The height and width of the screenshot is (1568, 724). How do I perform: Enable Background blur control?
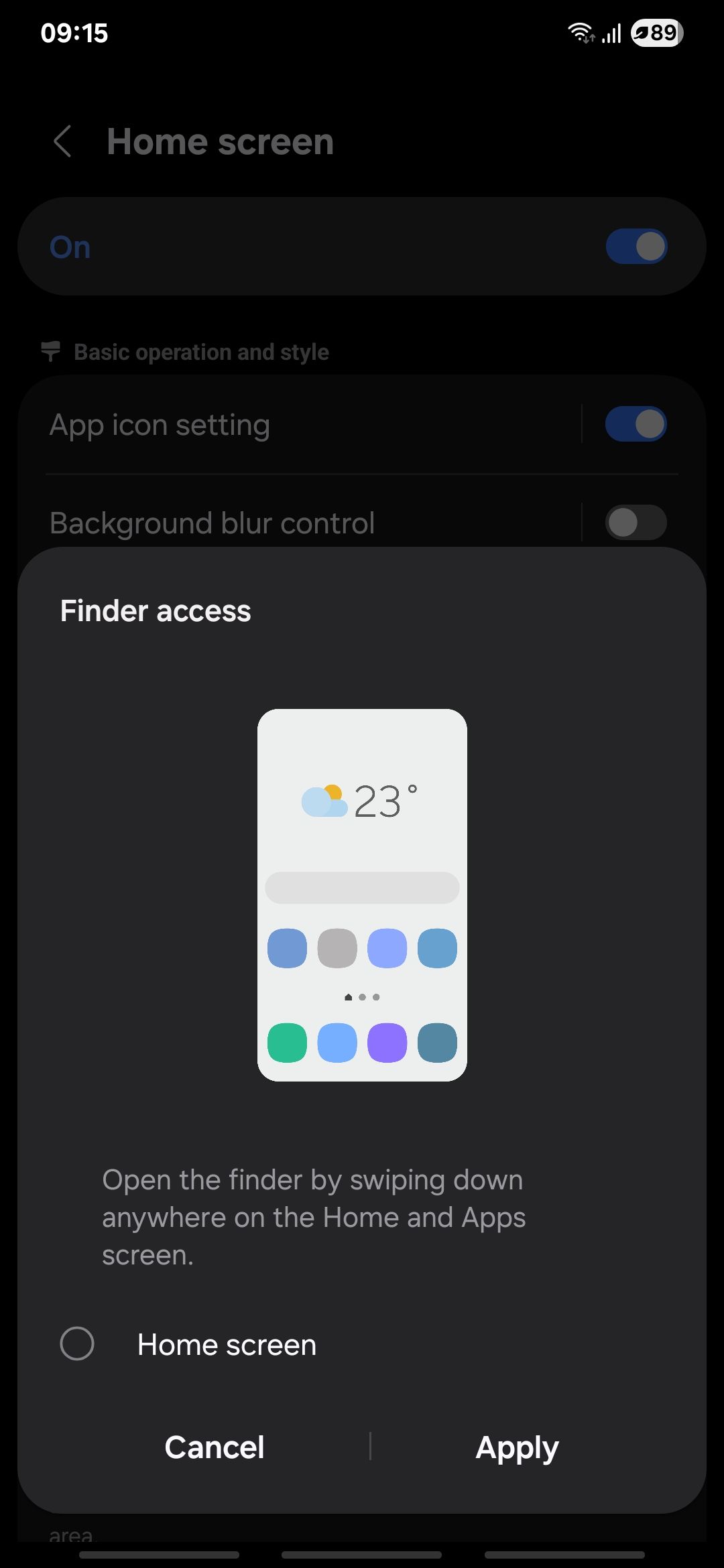(636, 522)
